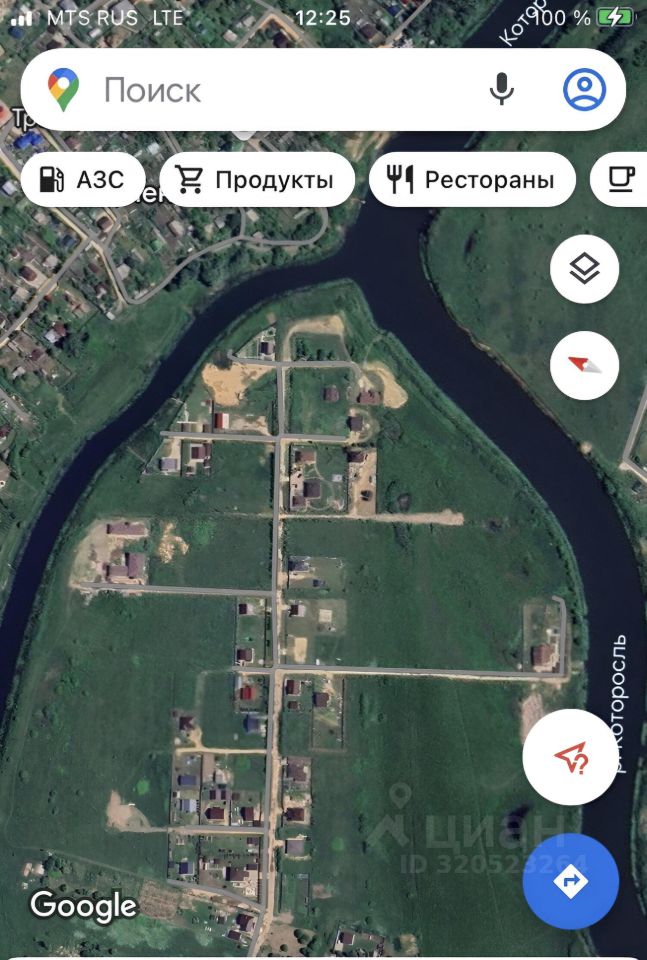Viewport: 647px width, 960px height.
Task: Open the account profile icon
Action: coord(584,90)
